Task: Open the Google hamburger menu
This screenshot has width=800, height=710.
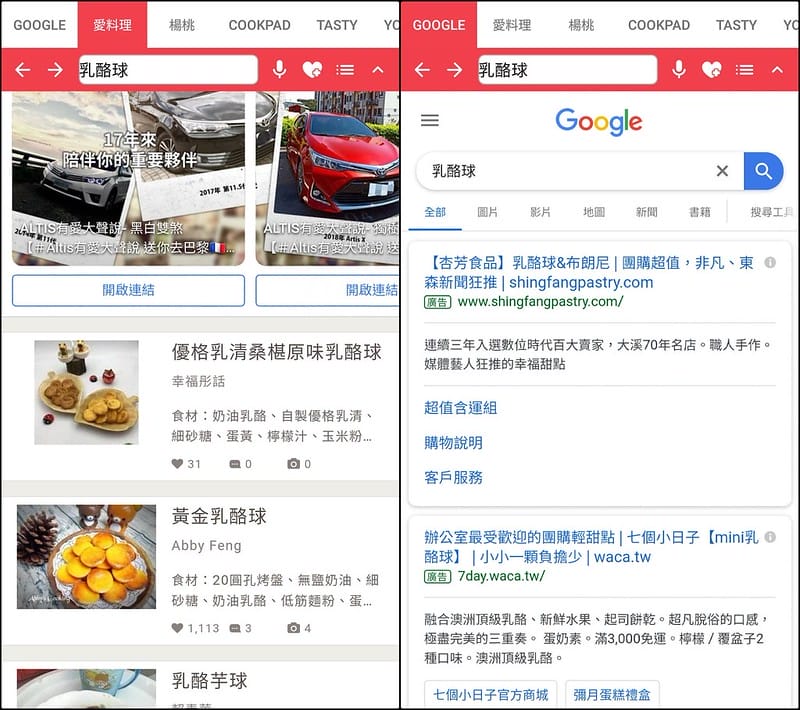Action: pyautogui.click(x=430, y=121)
